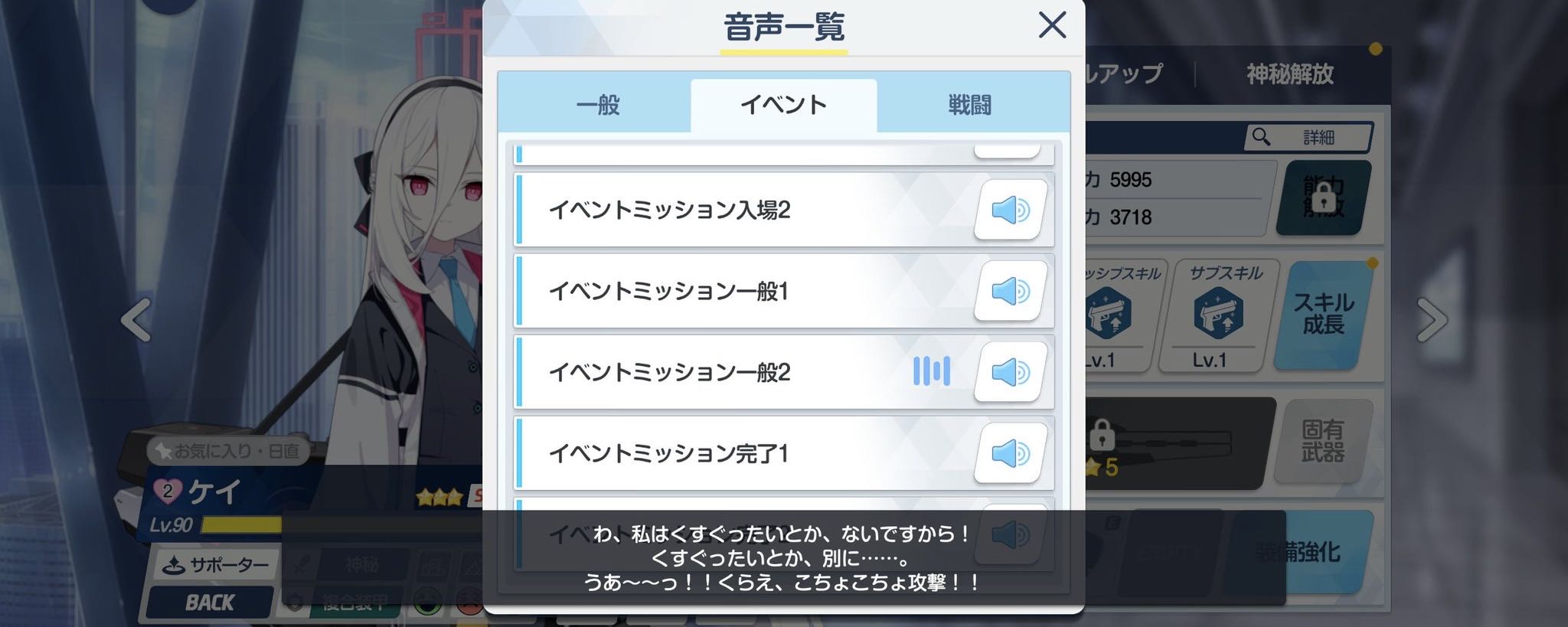
Task: Play voice イベントミッション一般1
Action: coord(1010,291)
